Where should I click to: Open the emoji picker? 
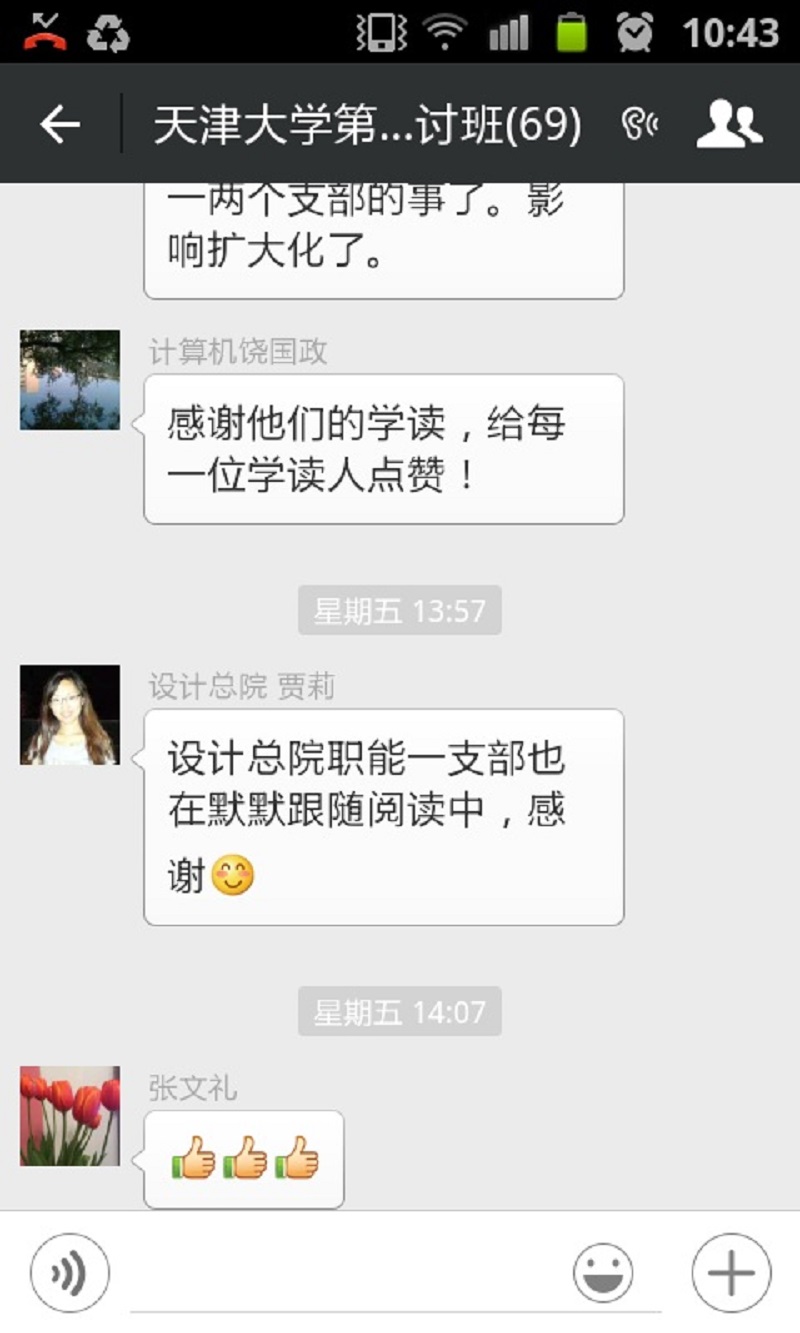pos(603,1273)
